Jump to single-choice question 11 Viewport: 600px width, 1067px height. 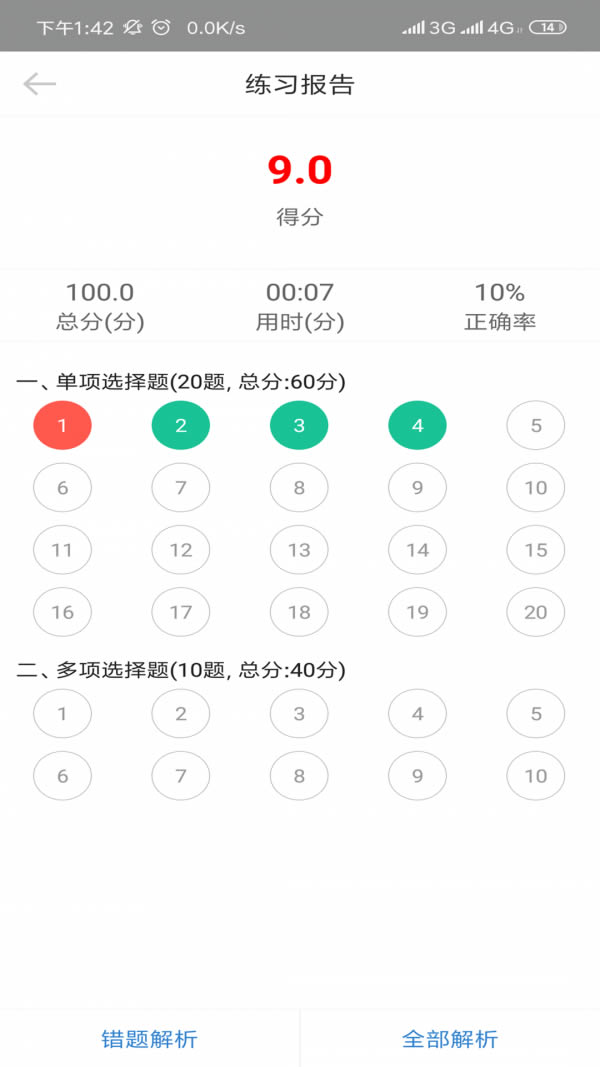coord(63,550)
